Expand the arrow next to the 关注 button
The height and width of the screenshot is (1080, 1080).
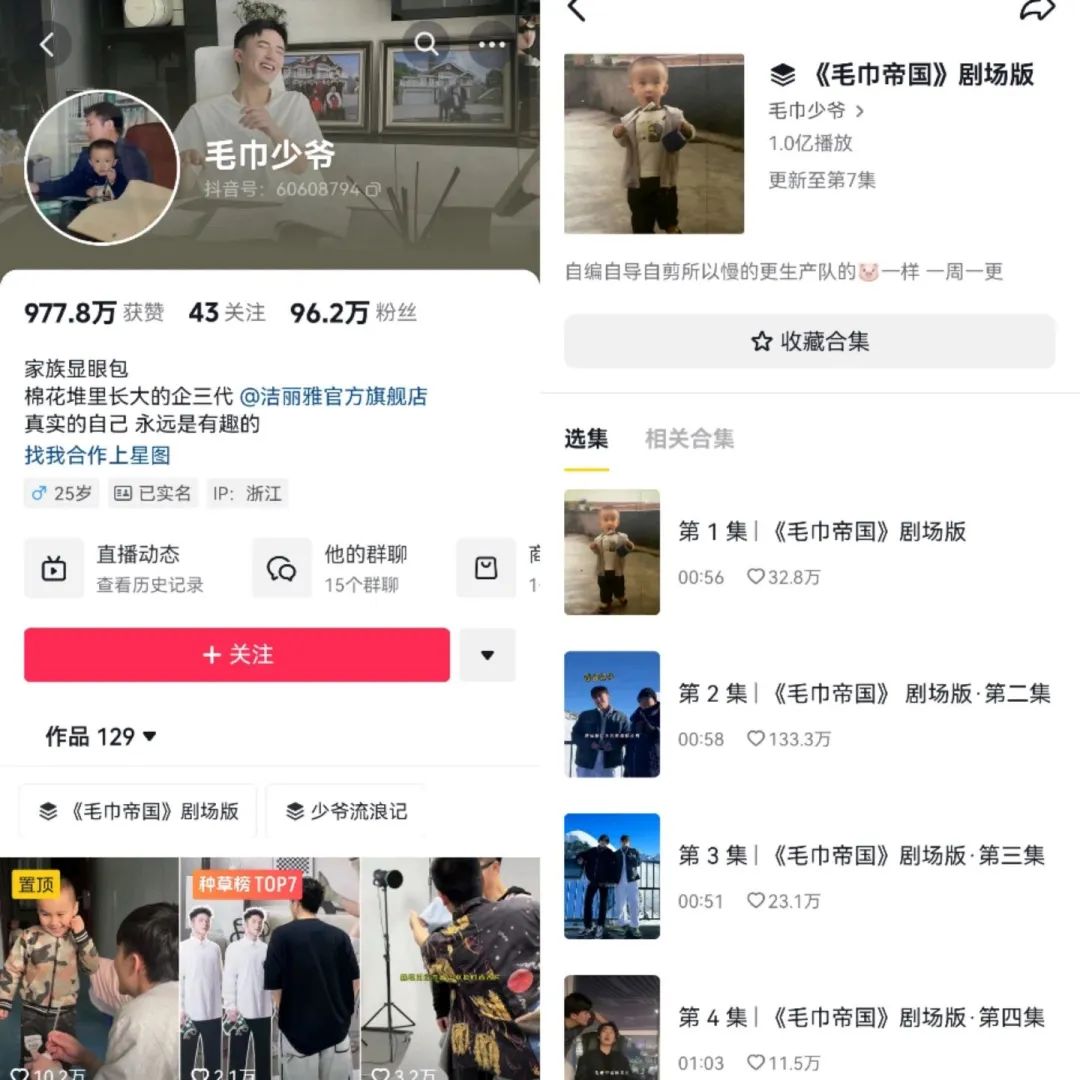(x=488, y=655)
